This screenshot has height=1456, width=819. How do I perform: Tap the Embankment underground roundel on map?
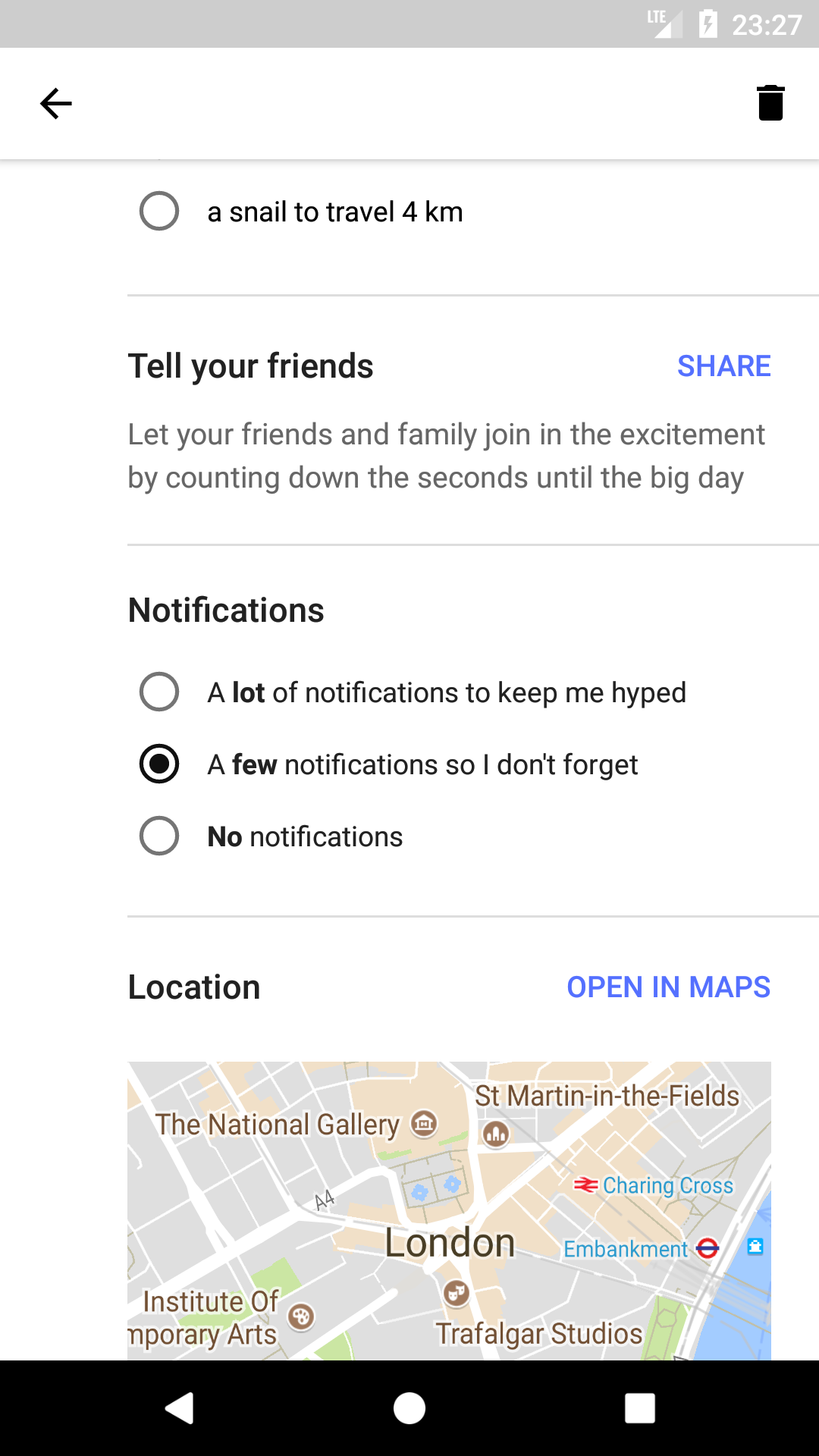coord(708,1249)
